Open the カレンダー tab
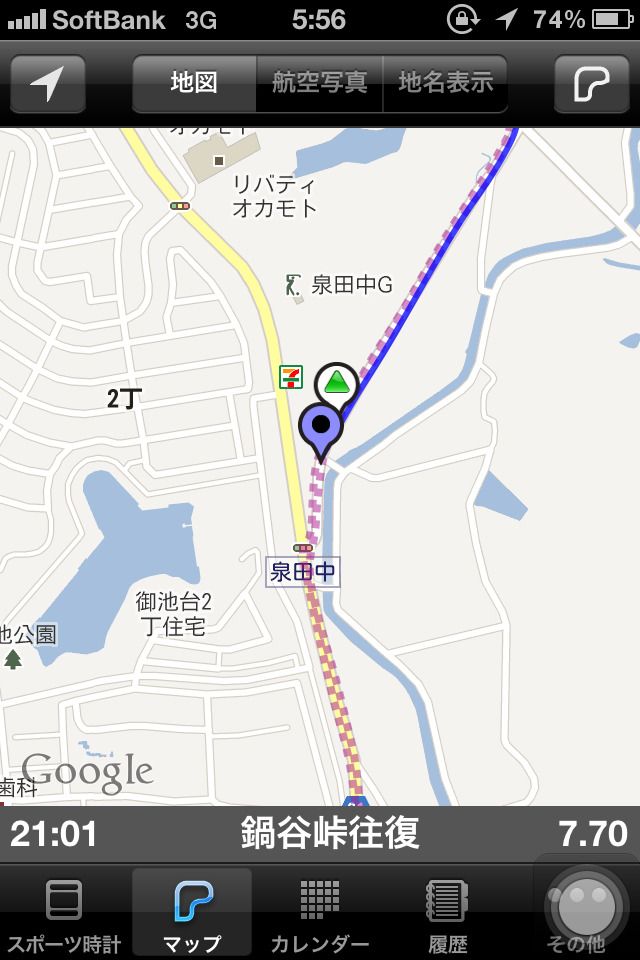Screen dimensions: 640x960 (320, 913)
